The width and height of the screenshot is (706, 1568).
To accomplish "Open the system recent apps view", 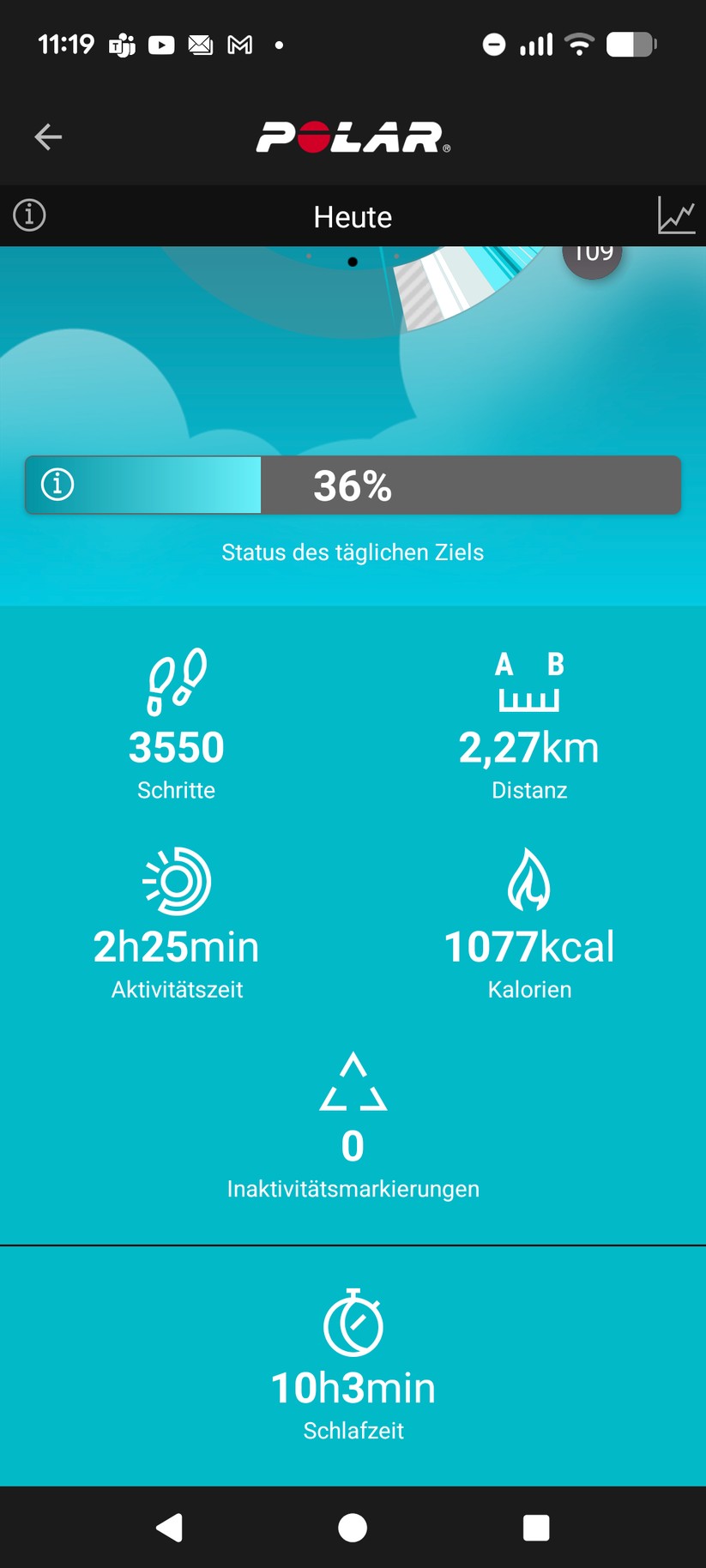I will [x=536, y=1528].
